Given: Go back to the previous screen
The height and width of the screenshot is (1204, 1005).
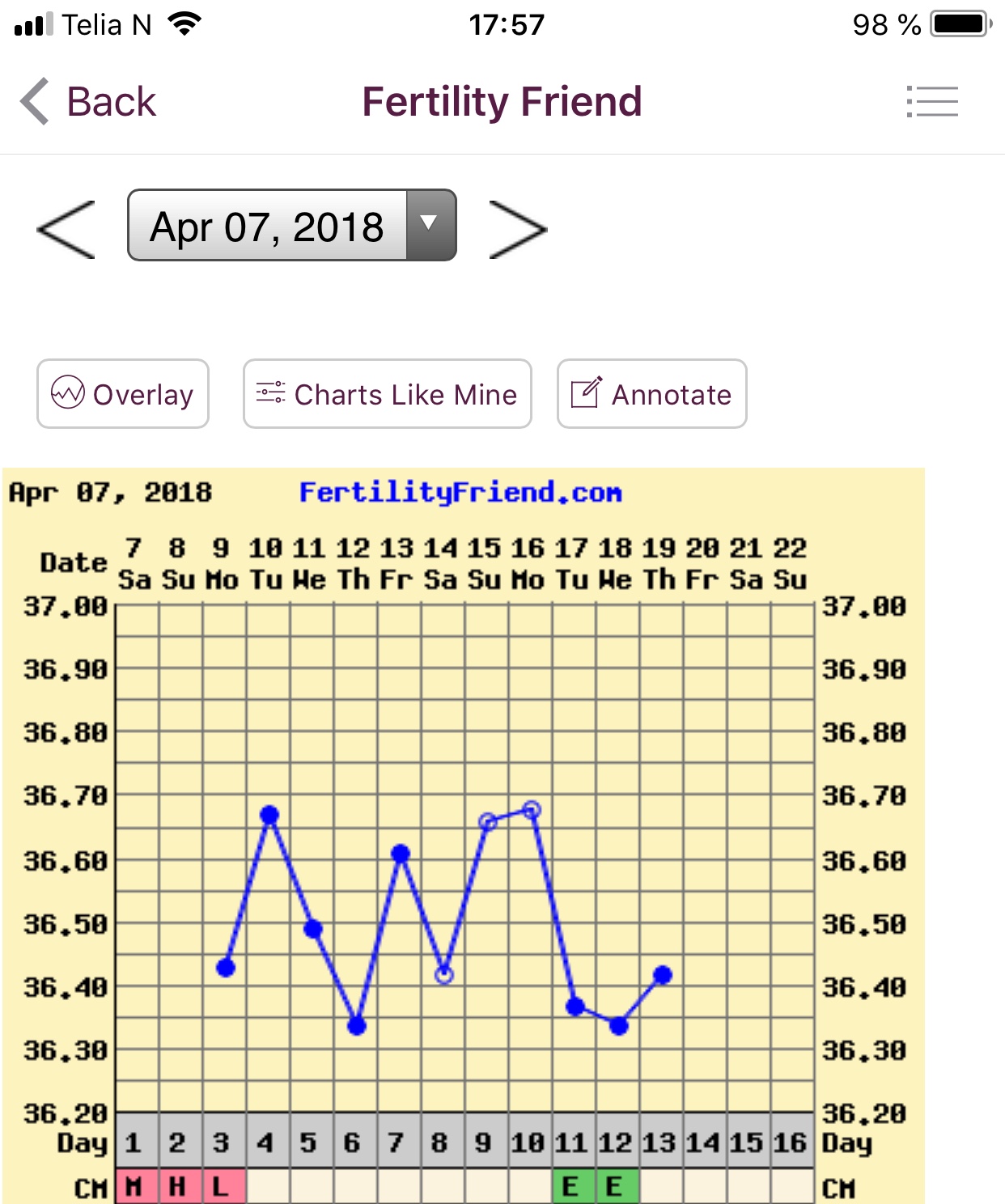Looking at the screenshot, I should pyautogui.click(x=87, y=102).
